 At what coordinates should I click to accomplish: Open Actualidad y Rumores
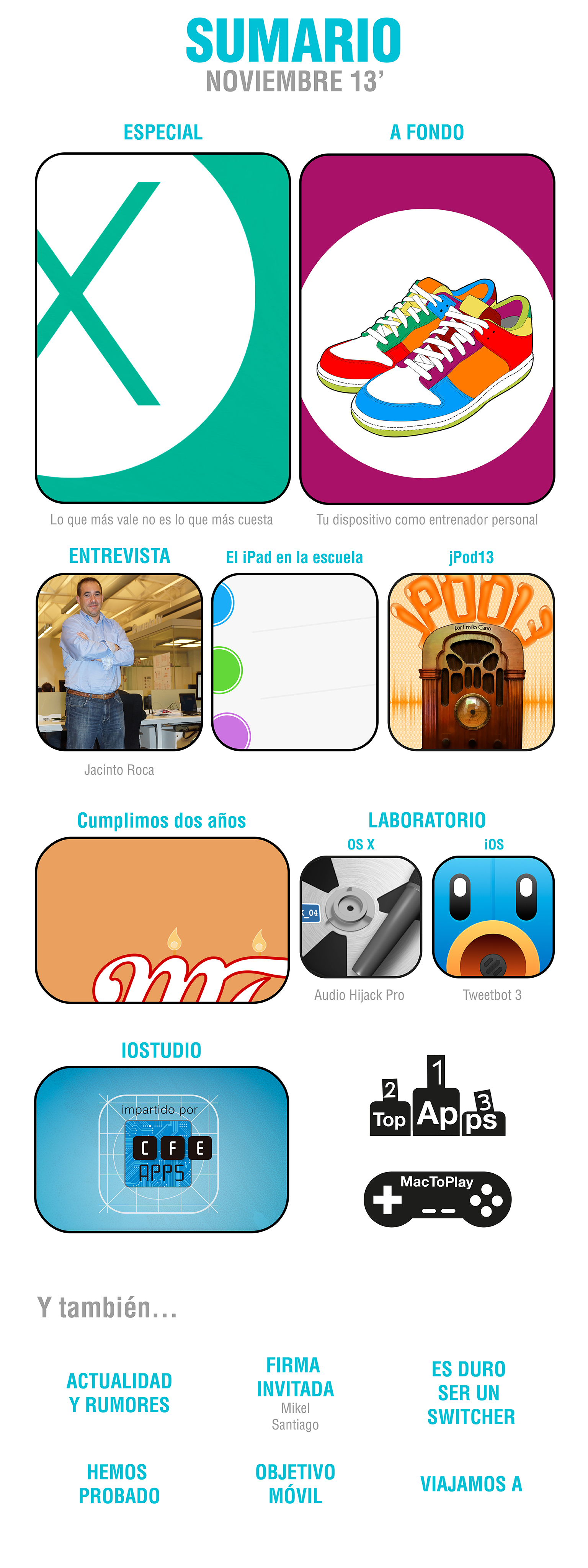coord(119,1393)
